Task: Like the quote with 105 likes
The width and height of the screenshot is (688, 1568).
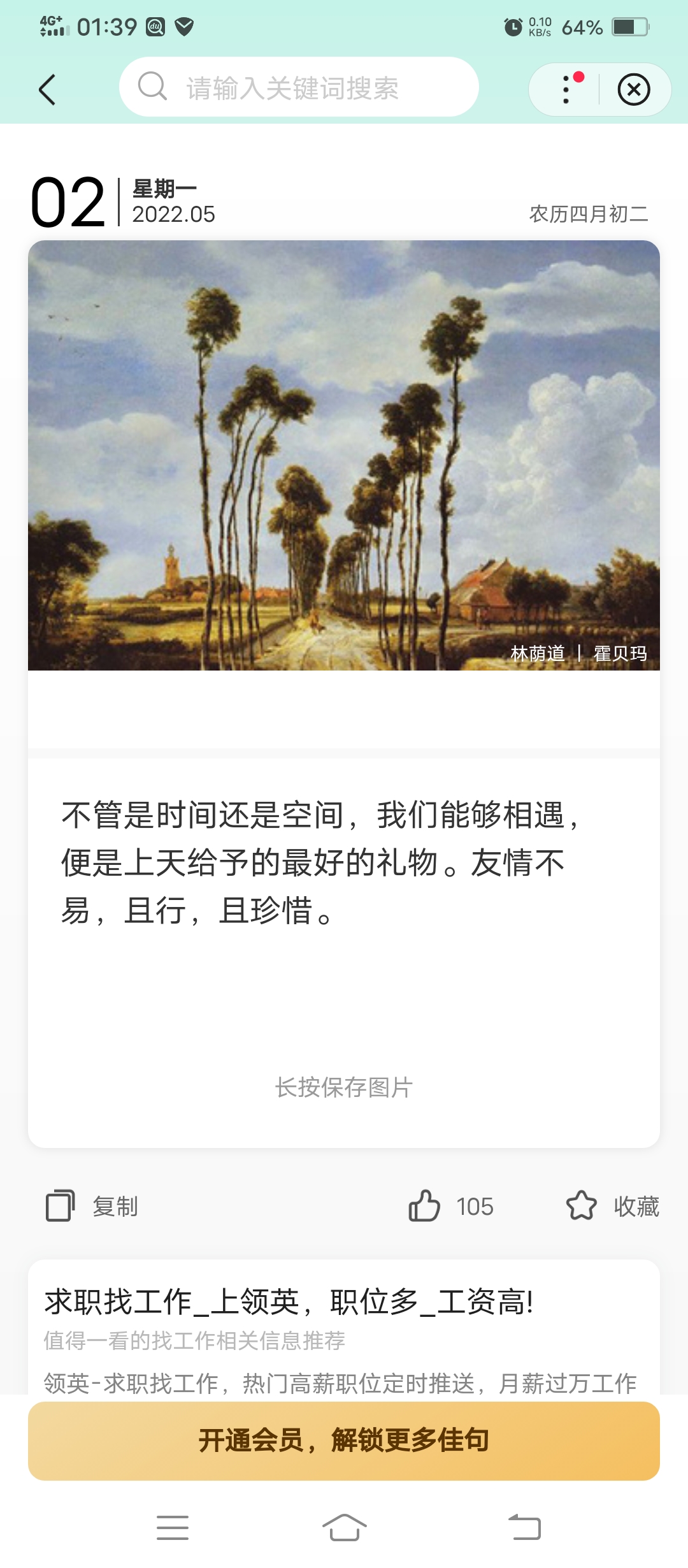Action: [425, 1206]
